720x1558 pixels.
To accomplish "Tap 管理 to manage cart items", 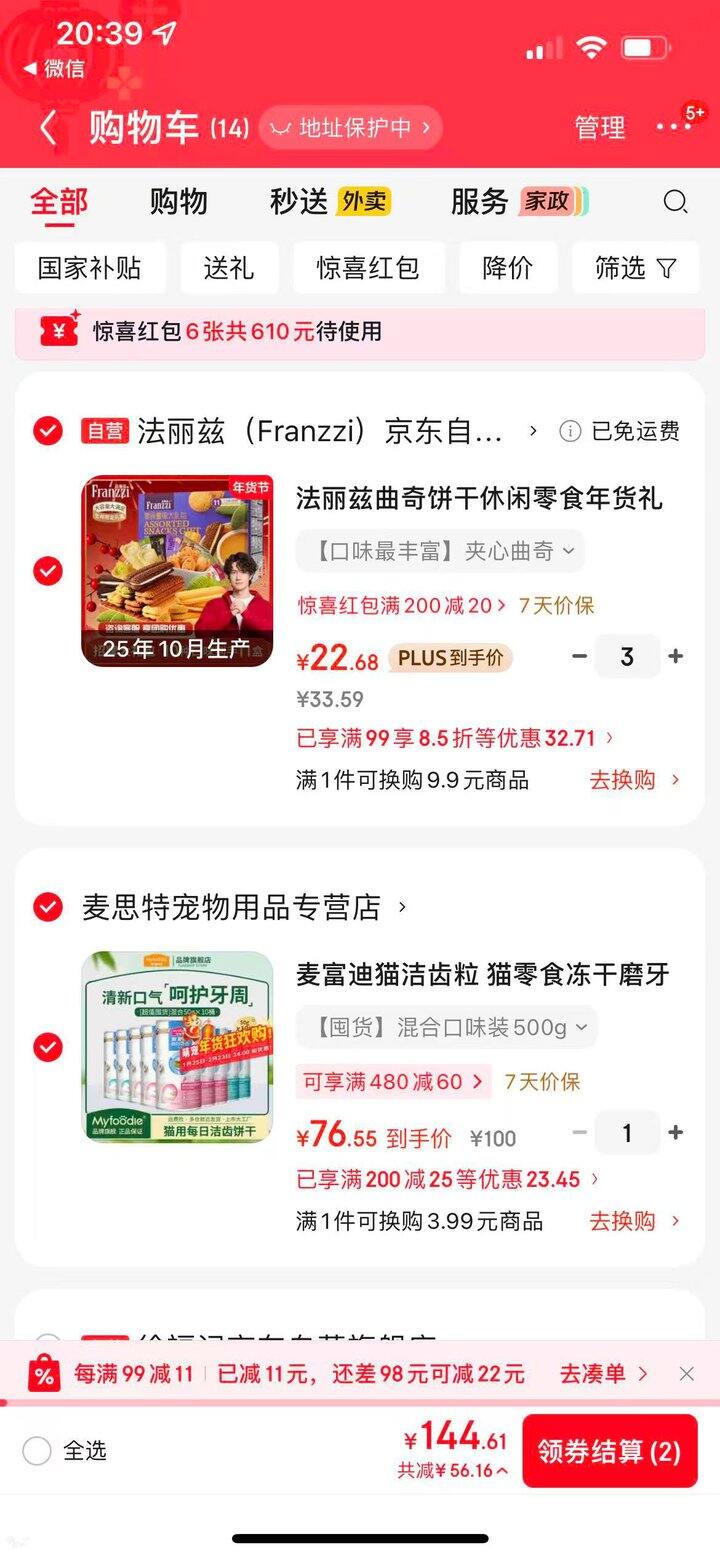I will (x=599, y=128).
